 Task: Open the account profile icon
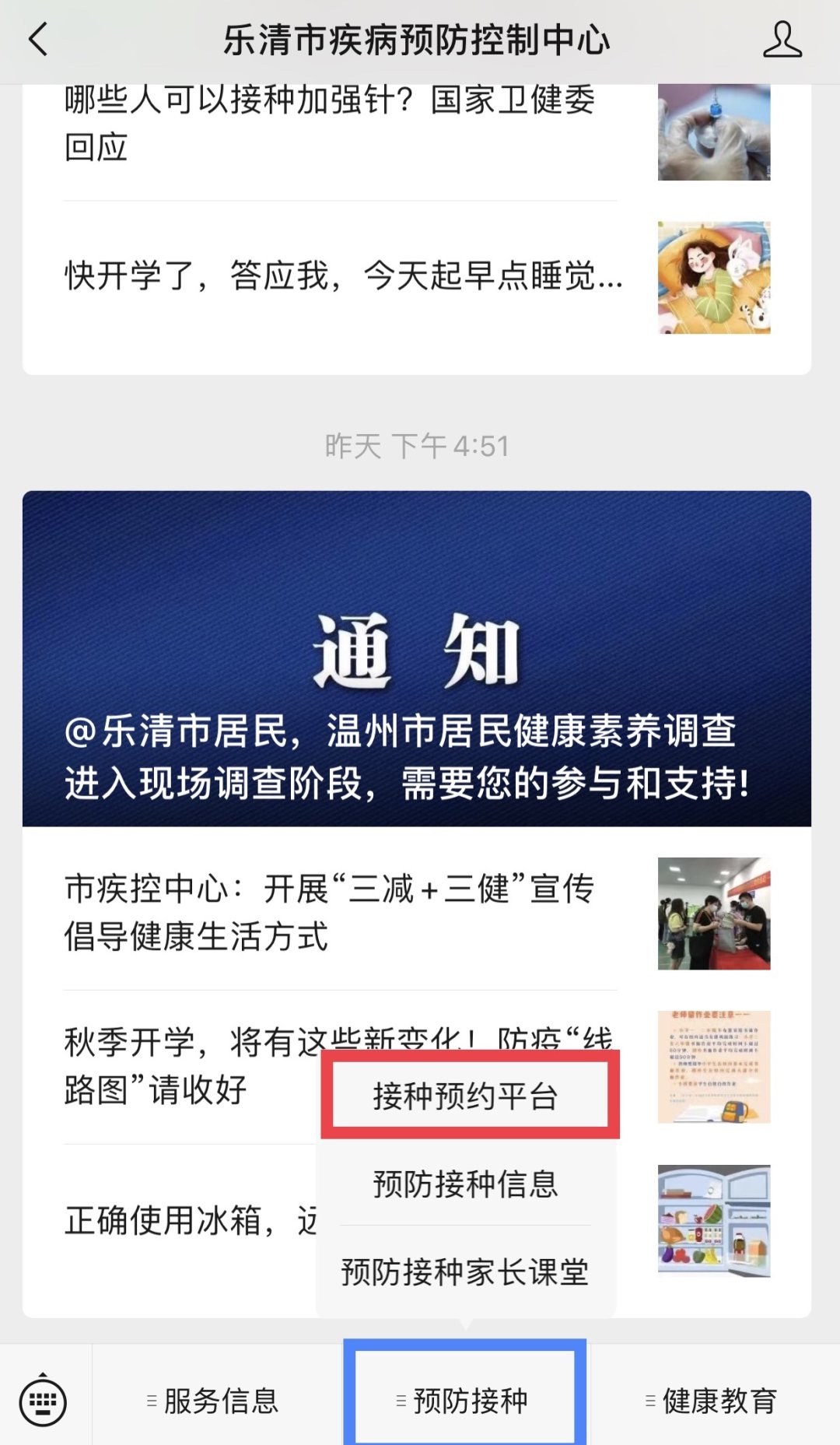pos(781,40)
